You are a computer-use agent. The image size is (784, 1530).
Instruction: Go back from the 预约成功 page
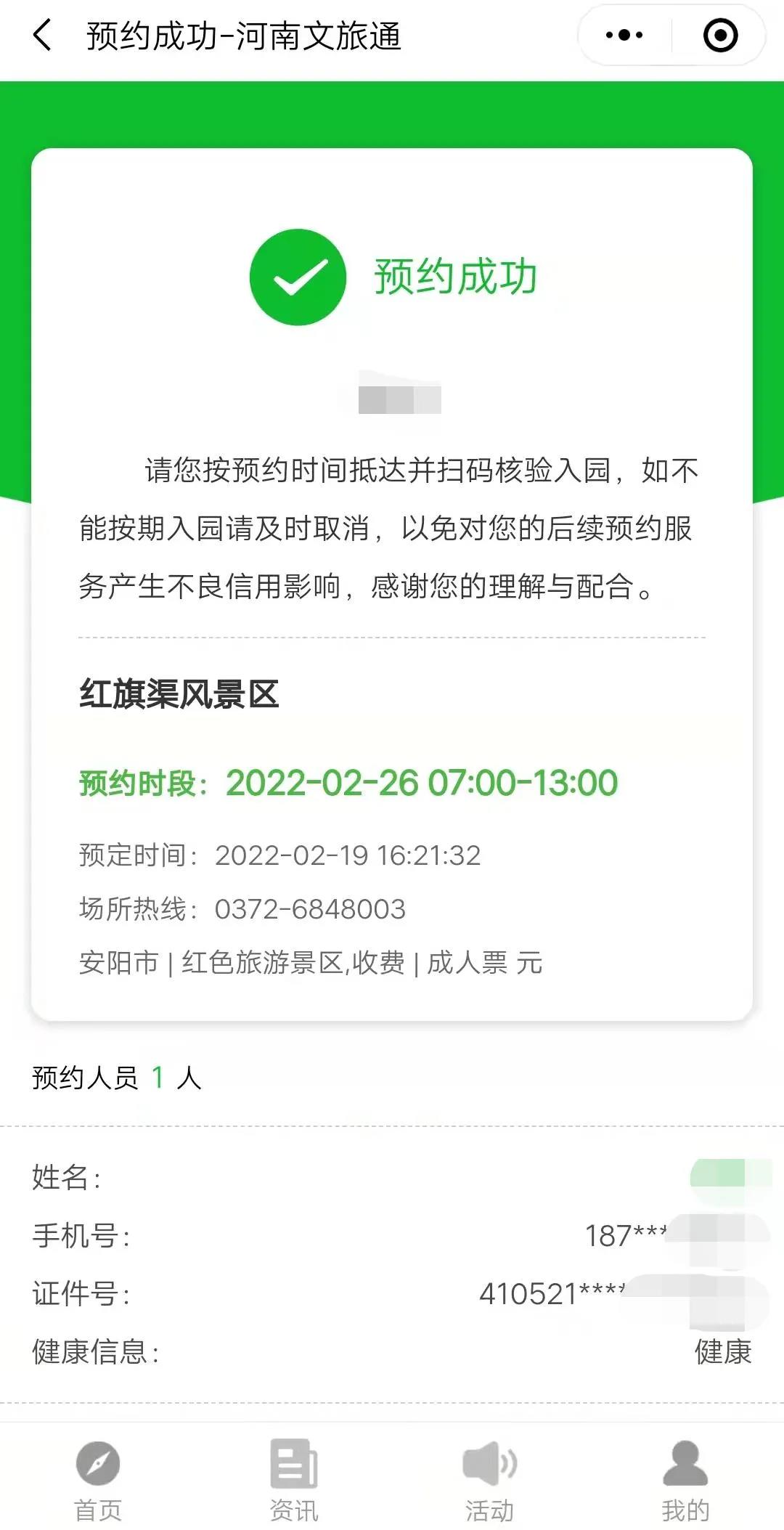tap(42, 35)
